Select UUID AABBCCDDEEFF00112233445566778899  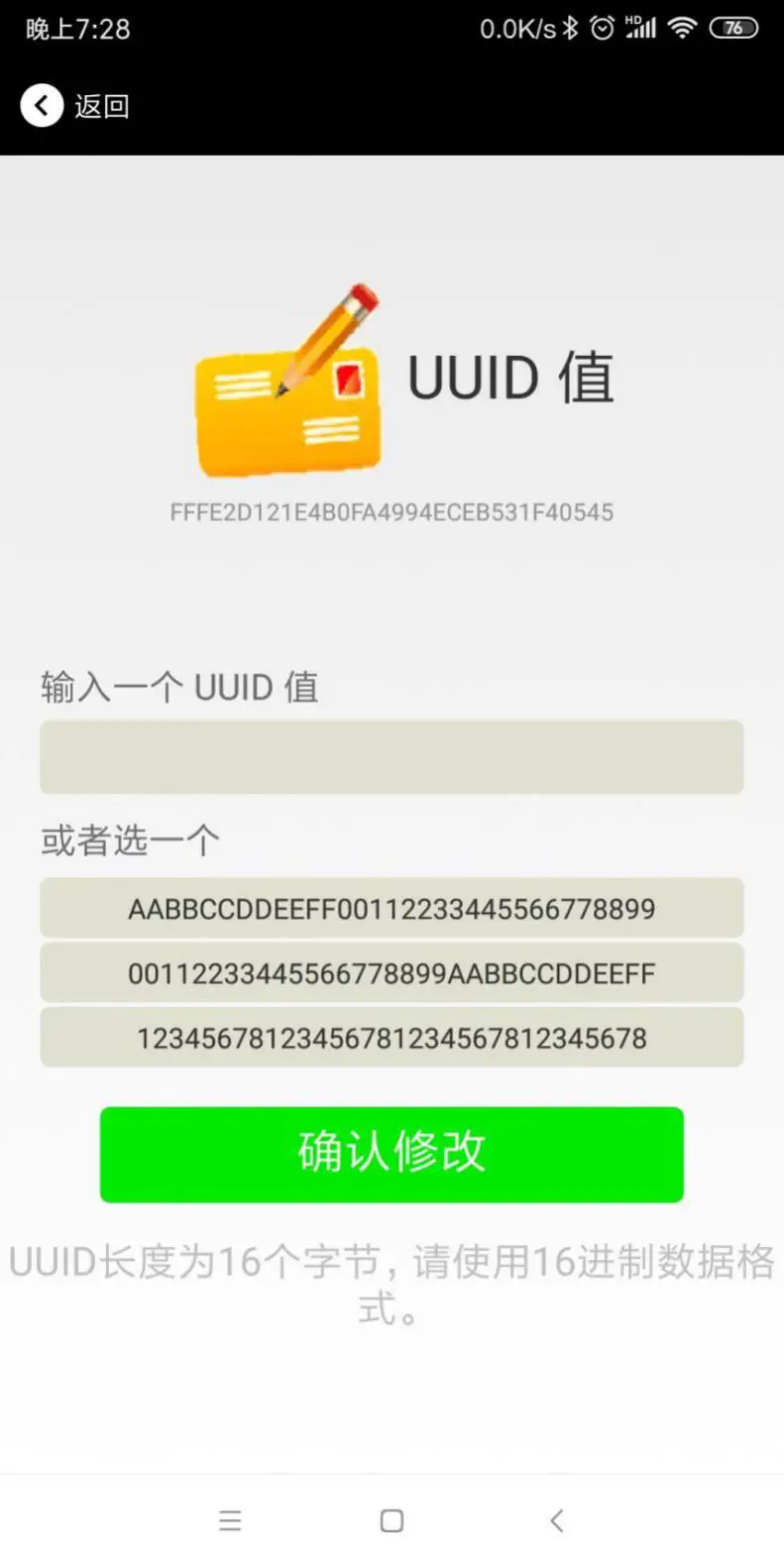(x=392, y=908)
